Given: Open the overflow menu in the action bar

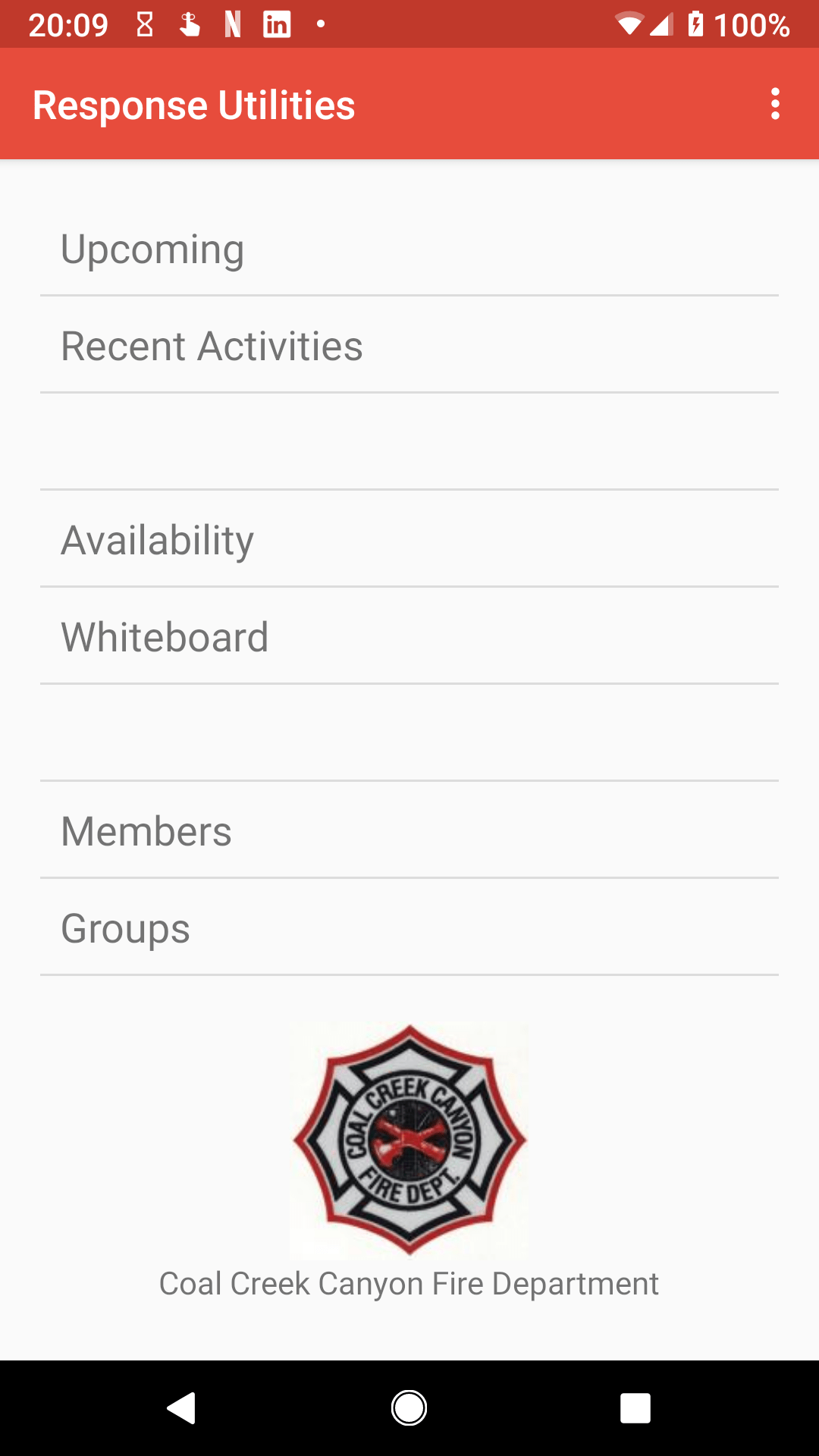Looking at the screenshot, I should tap(775, 104).
